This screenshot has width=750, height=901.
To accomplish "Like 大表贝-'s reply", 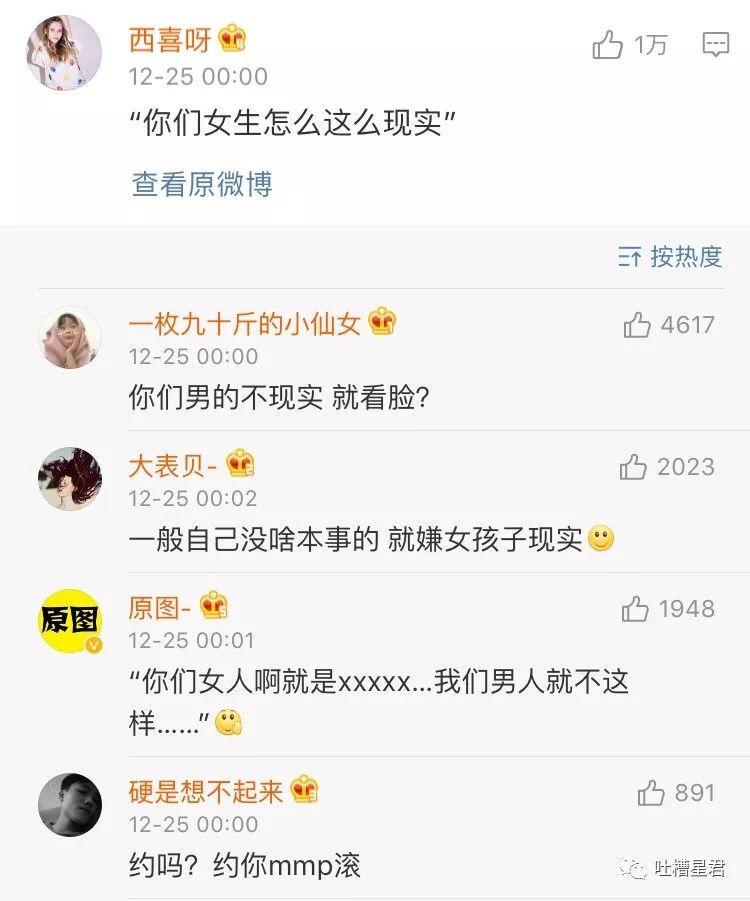I will [x=634, y=467].
